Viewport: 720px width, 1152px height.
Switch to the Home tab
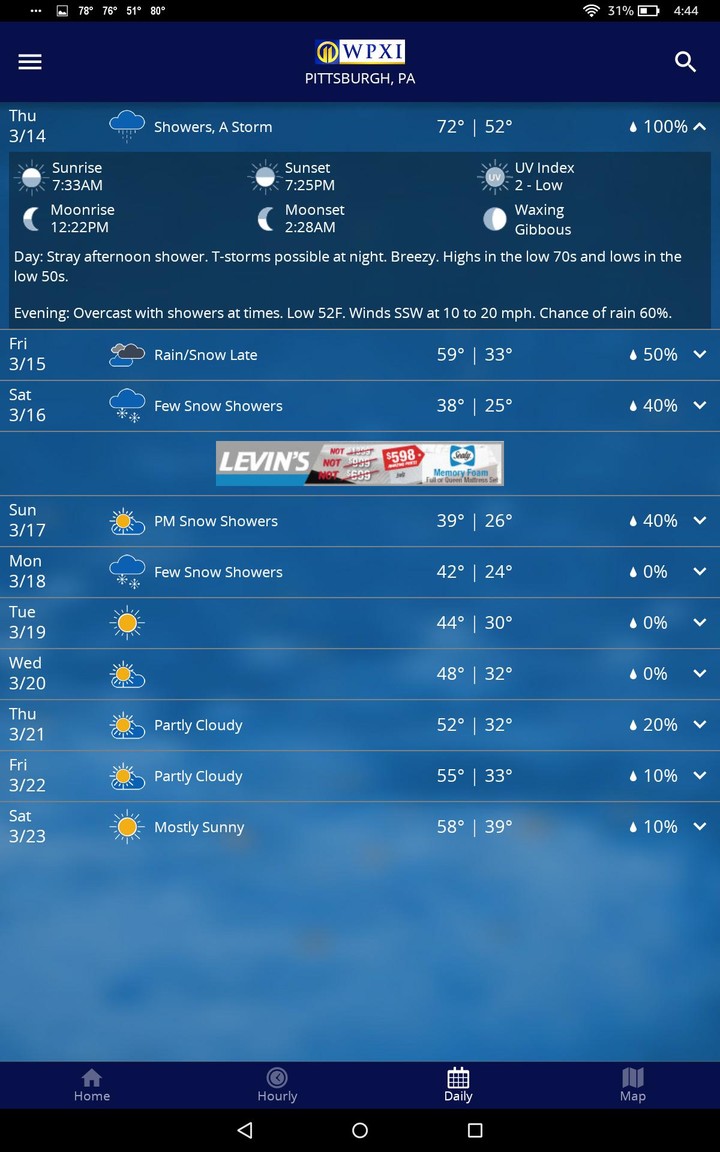click(x=92, y=1085)
